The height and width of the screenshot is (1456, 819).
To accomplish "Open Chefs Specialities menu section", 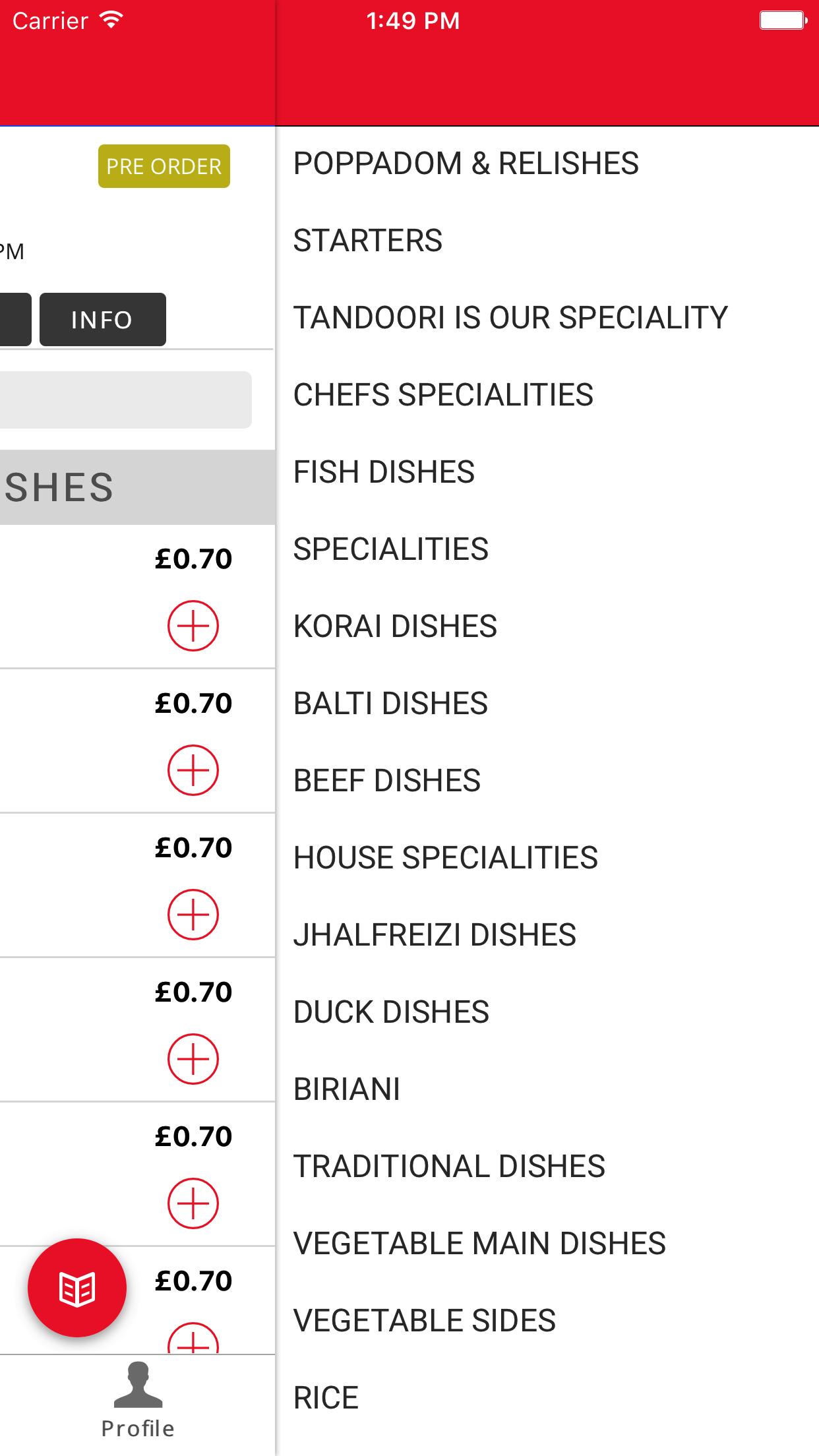I will 443,395.
